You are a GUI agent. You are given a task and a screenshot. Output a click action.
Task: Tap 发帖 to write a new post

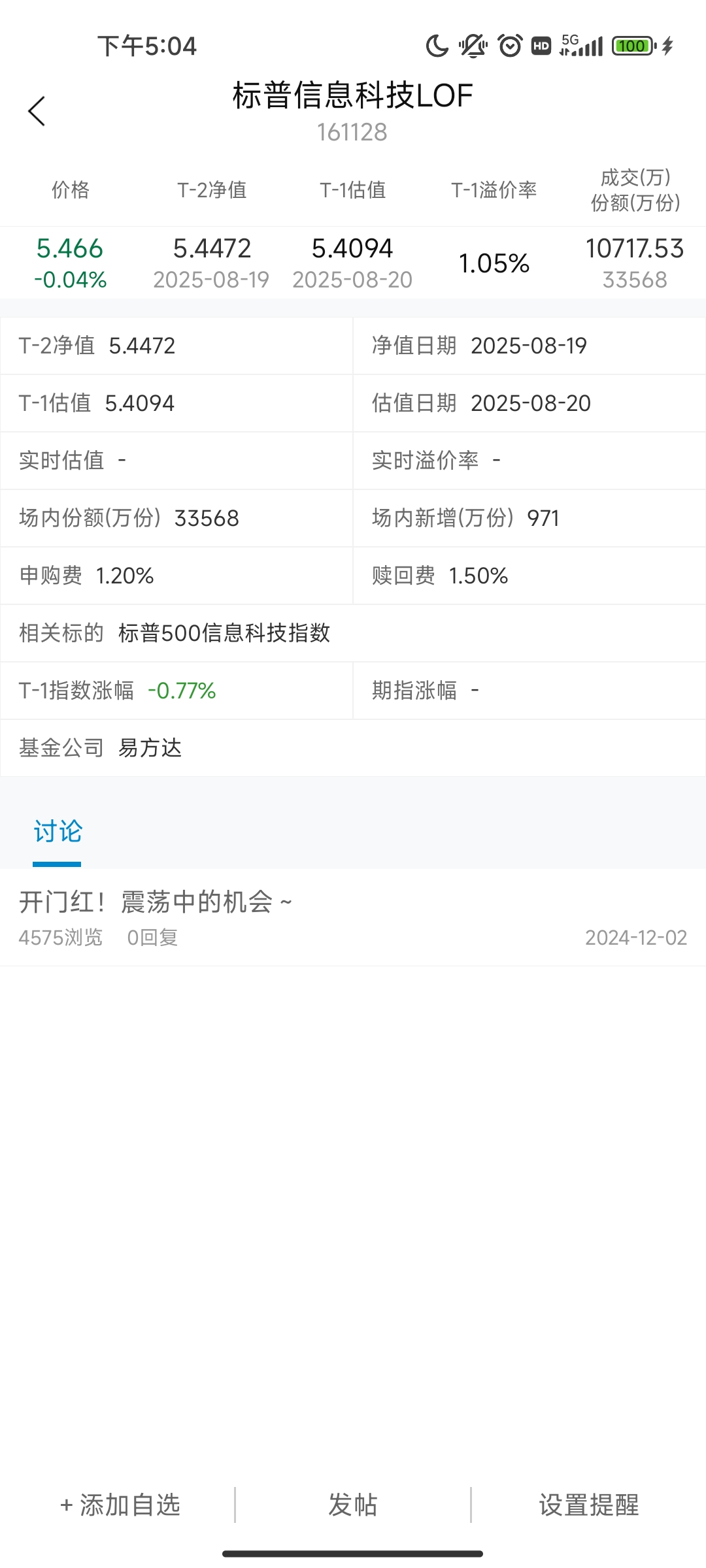[352, 1505]
